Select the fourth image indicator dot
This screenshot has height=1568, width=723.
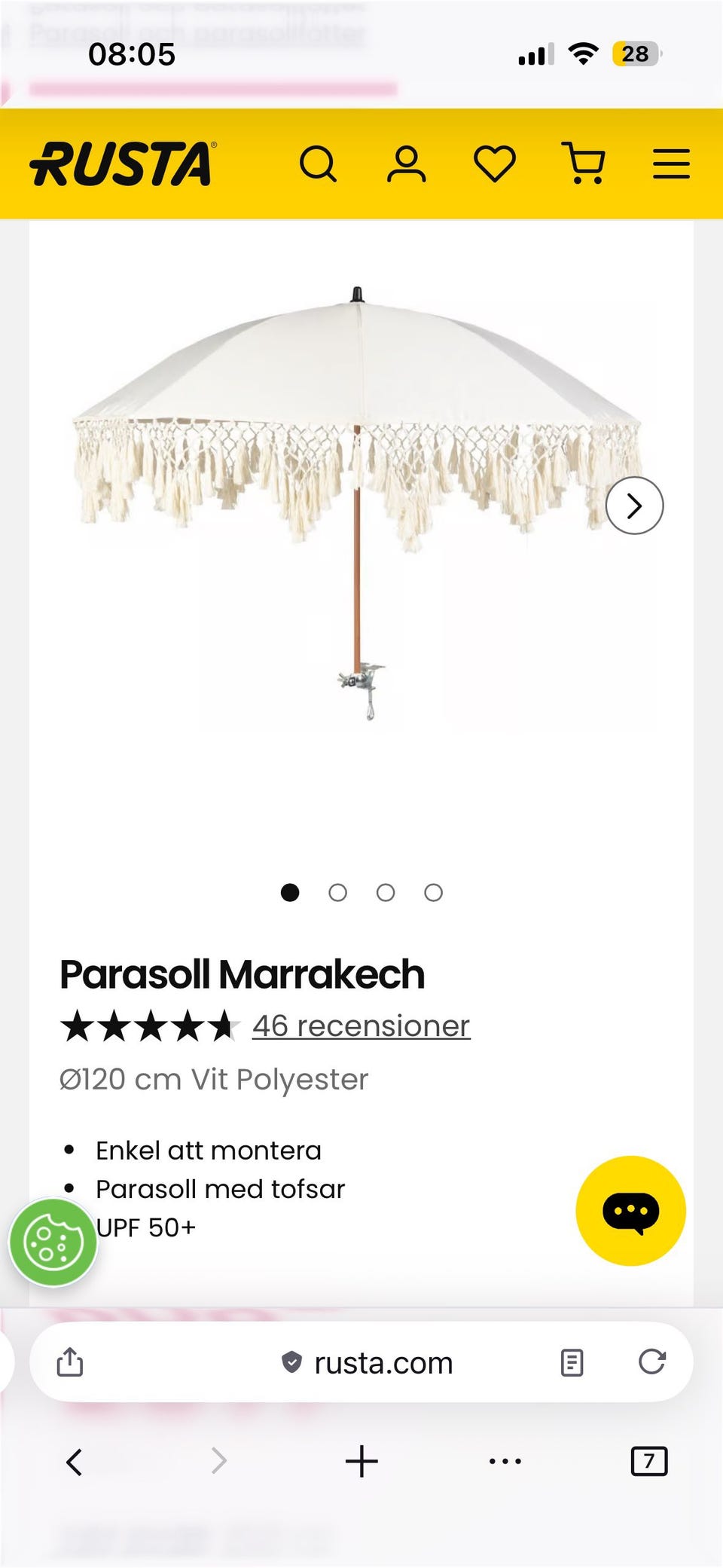click(x=433, y=893)
